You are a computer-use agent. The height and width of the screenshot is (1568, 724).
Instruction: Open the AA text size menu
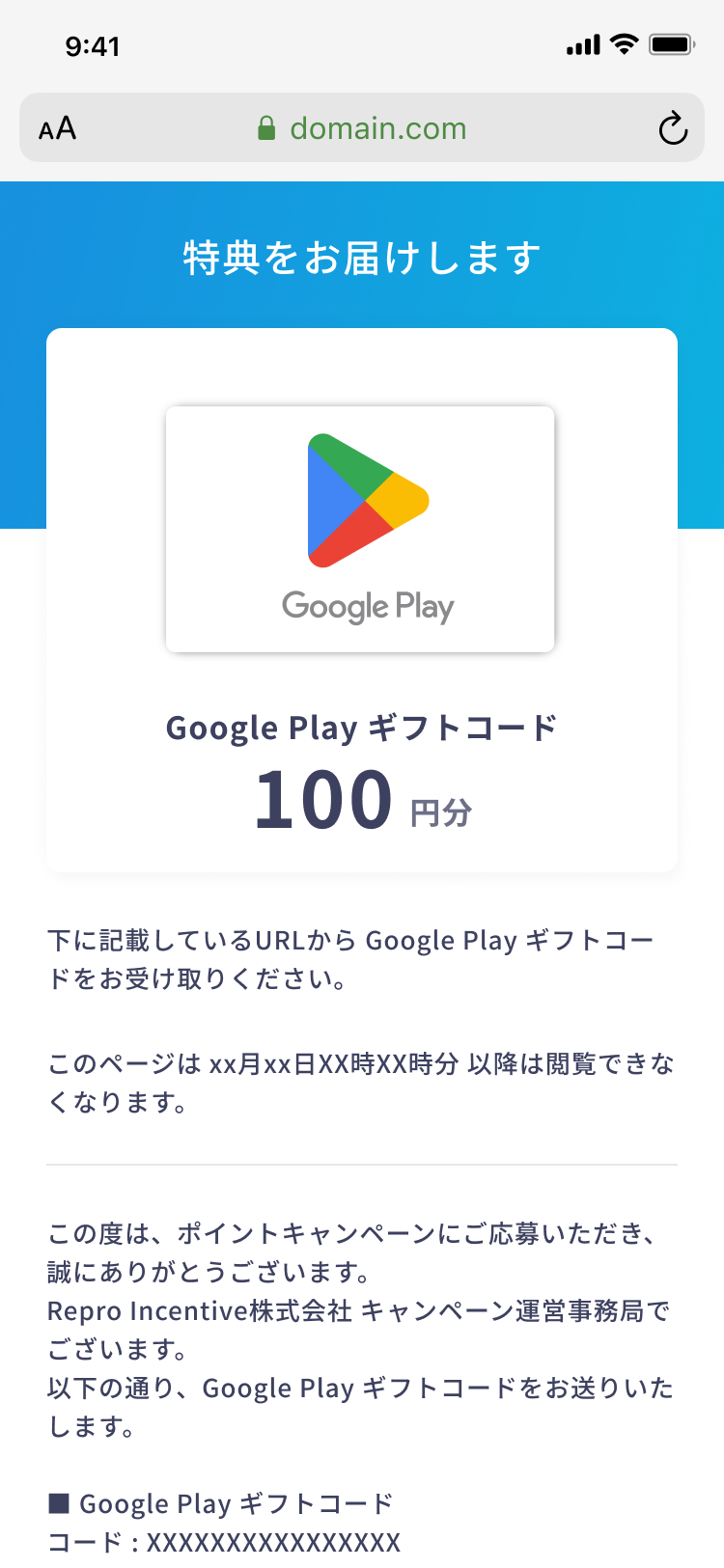click(x=57, y=128)
